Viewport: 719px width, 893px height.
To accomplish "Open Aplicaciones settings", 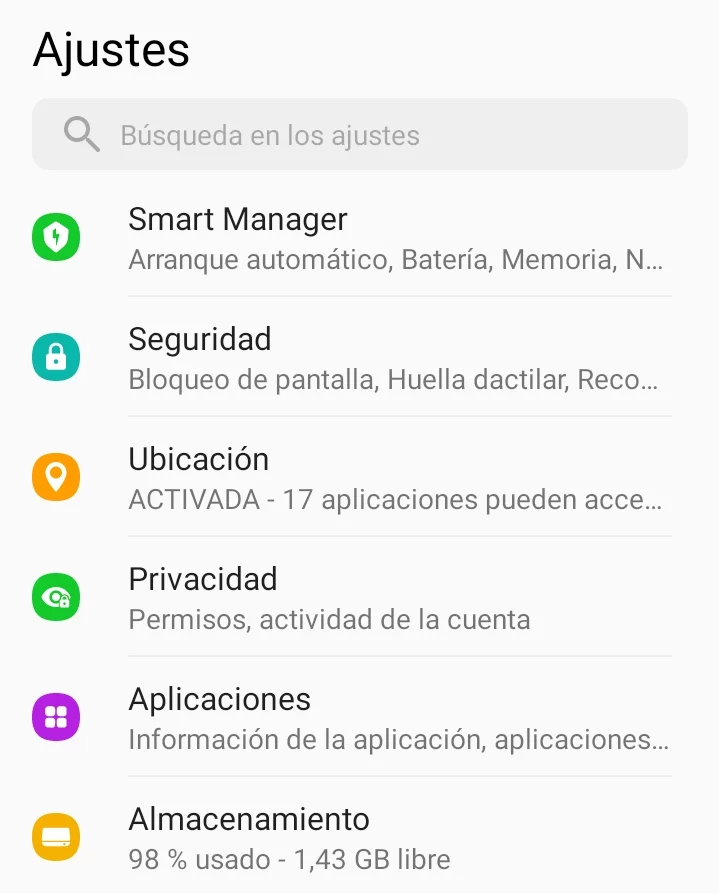I will (x=360, y=718).
